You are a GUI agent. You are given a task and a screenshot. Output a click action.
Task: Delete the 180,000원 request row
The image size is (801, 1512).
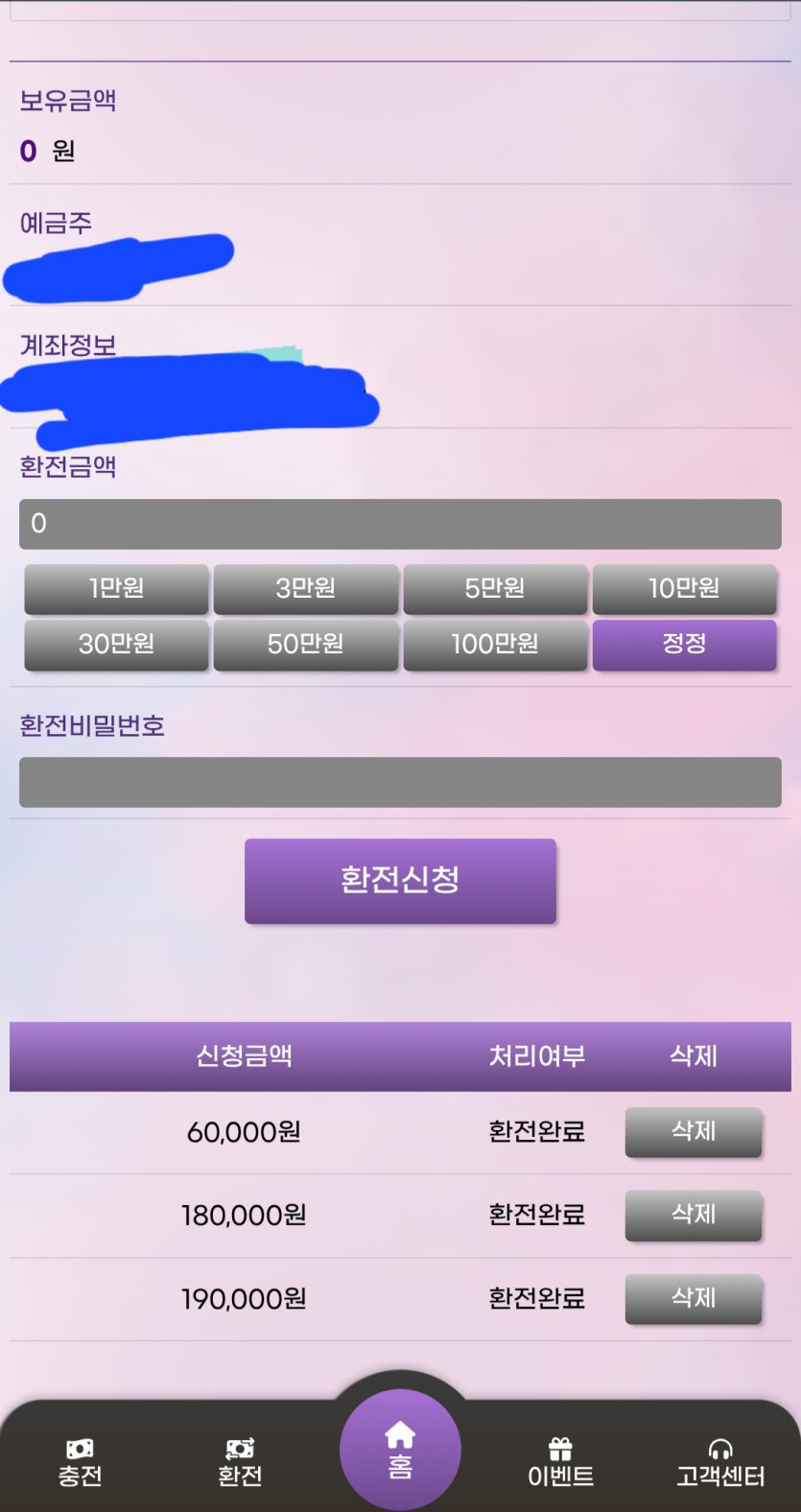[693, 1216]
